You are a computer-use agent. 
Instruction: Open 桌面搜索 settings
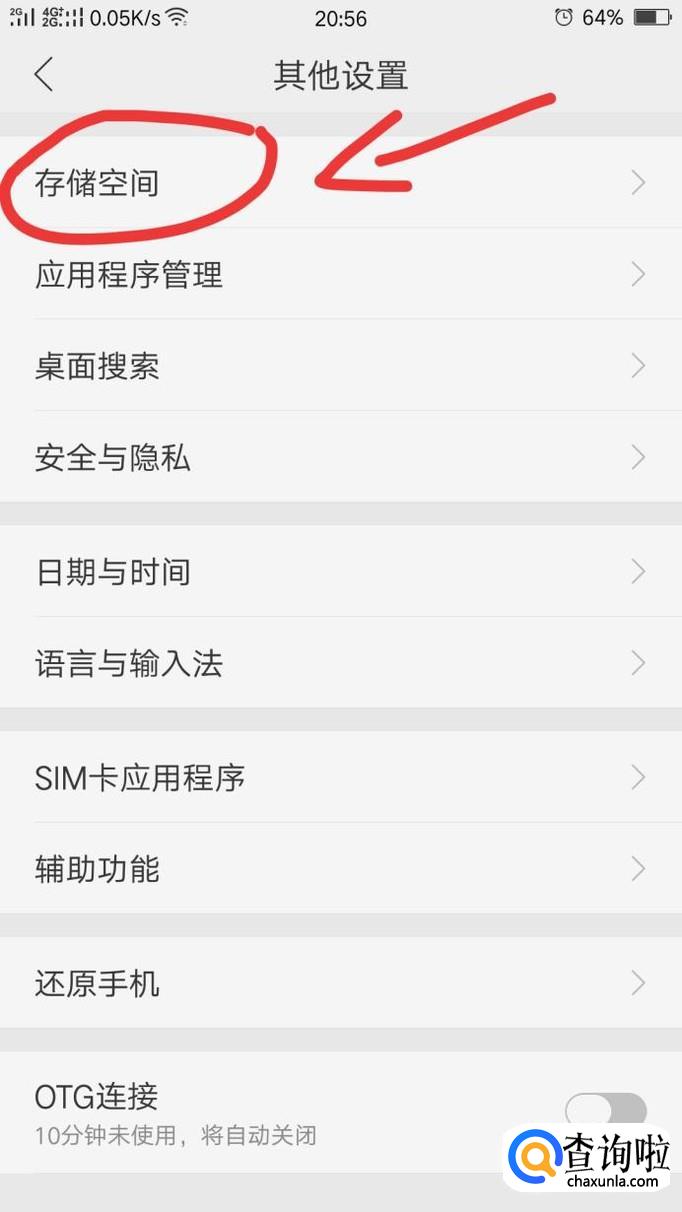click(340, 366)
